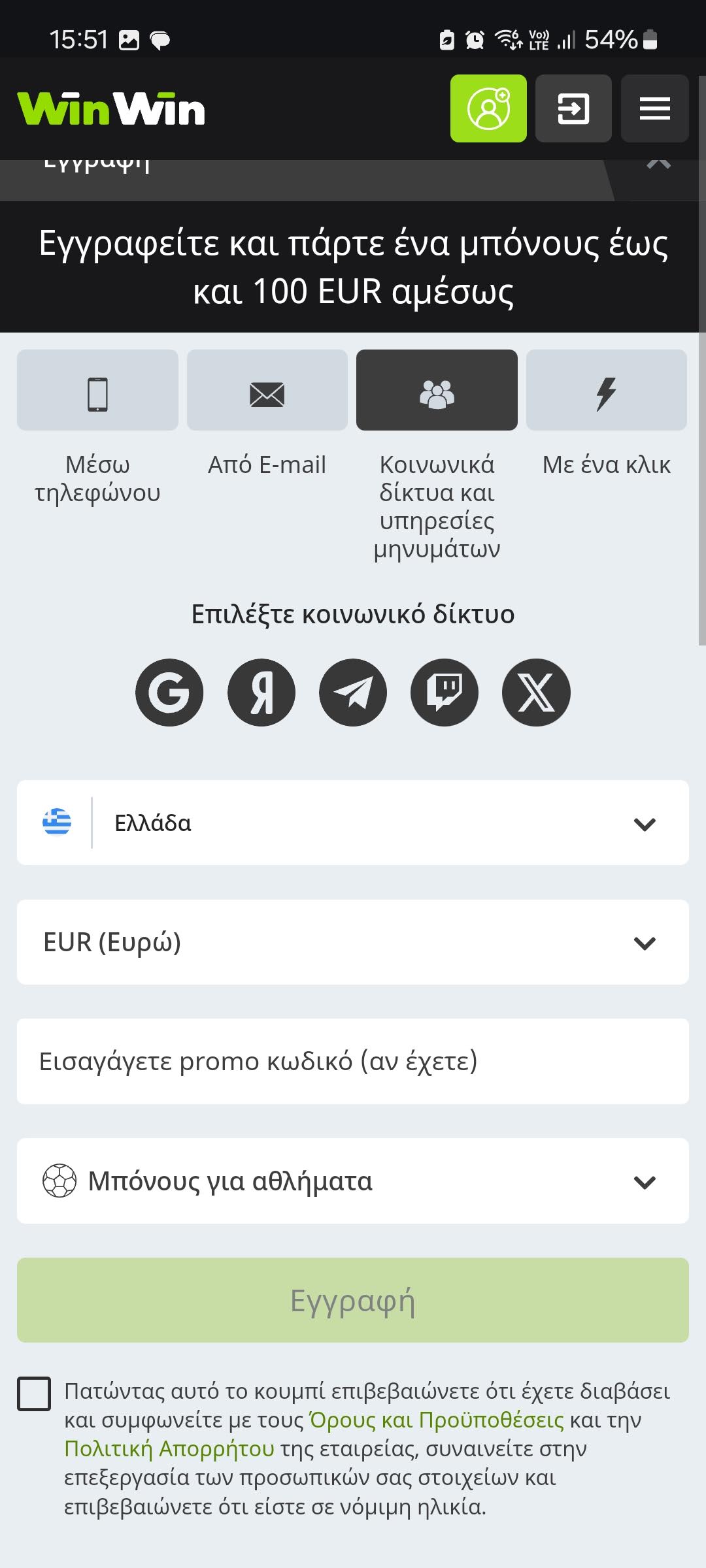This screenshot has width=706, height=1568.
Task: Expand the Ελλάδα country dropdown
Action: (353, 823)
